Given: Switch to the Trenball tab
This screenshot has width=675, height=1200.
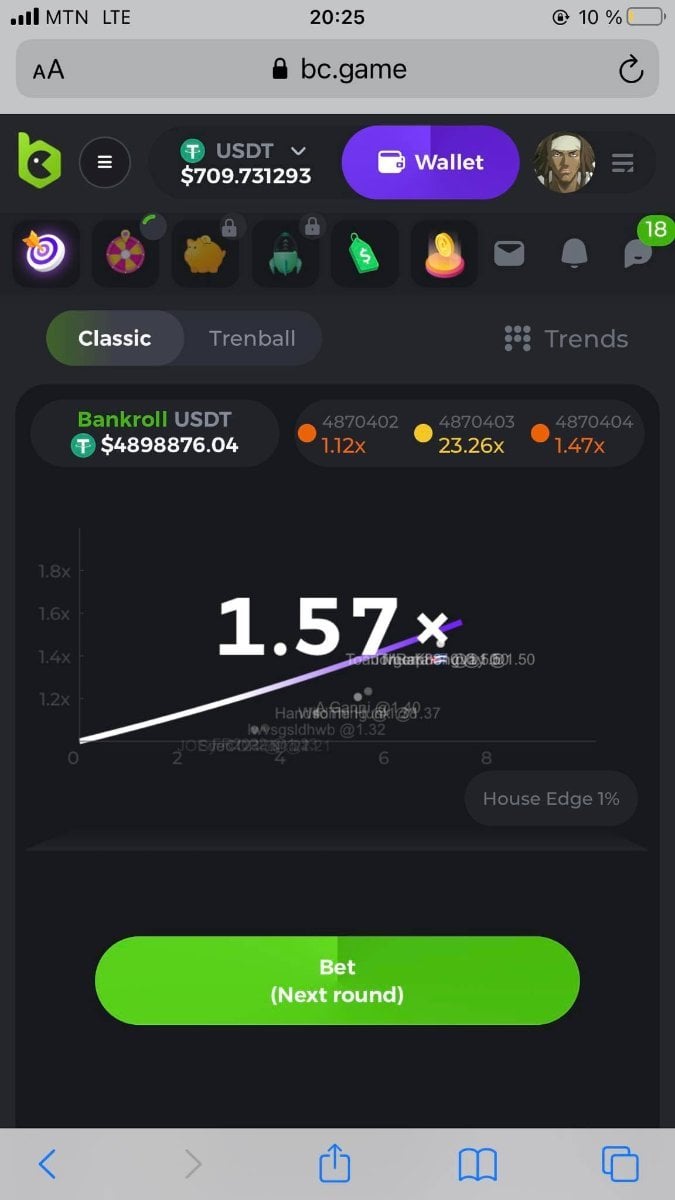Looking at the screenshot, I should (x=252, y=338).
